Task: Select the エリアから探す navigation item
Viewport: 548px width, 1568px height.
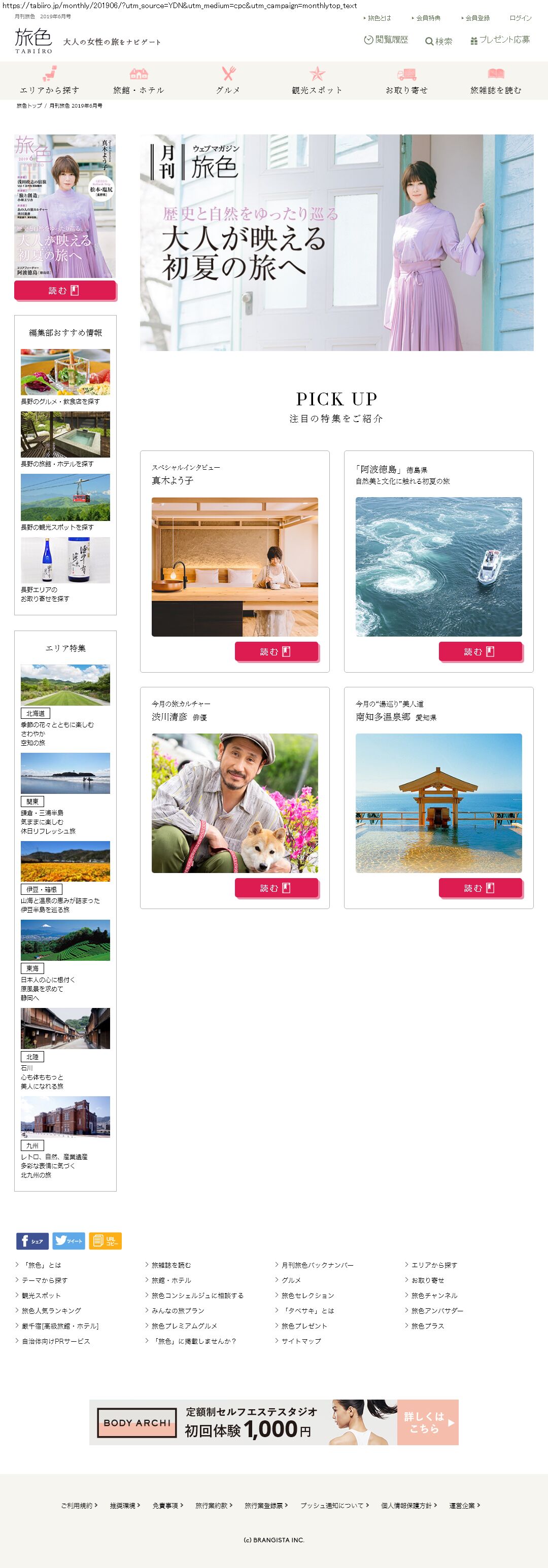Action: [50, 82]
